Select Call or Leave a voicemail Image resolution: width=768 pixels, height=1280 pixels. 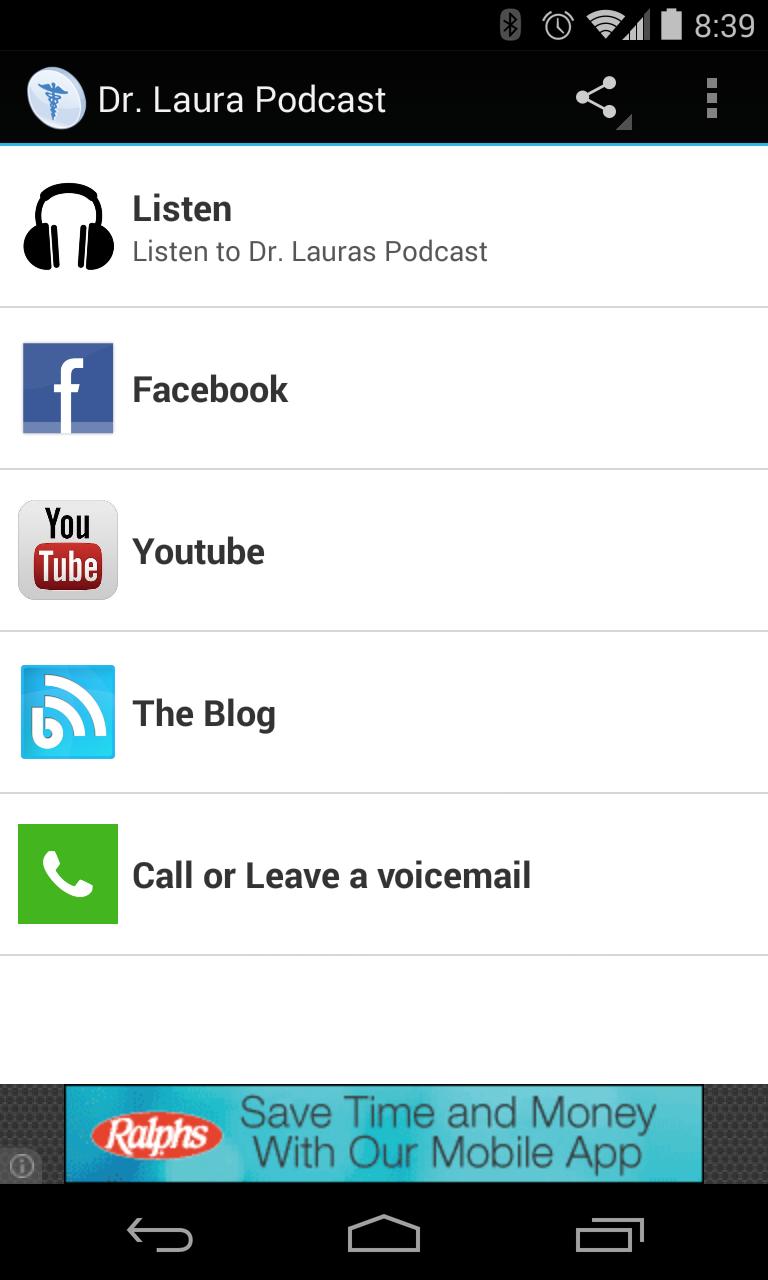tap(384, 875)
